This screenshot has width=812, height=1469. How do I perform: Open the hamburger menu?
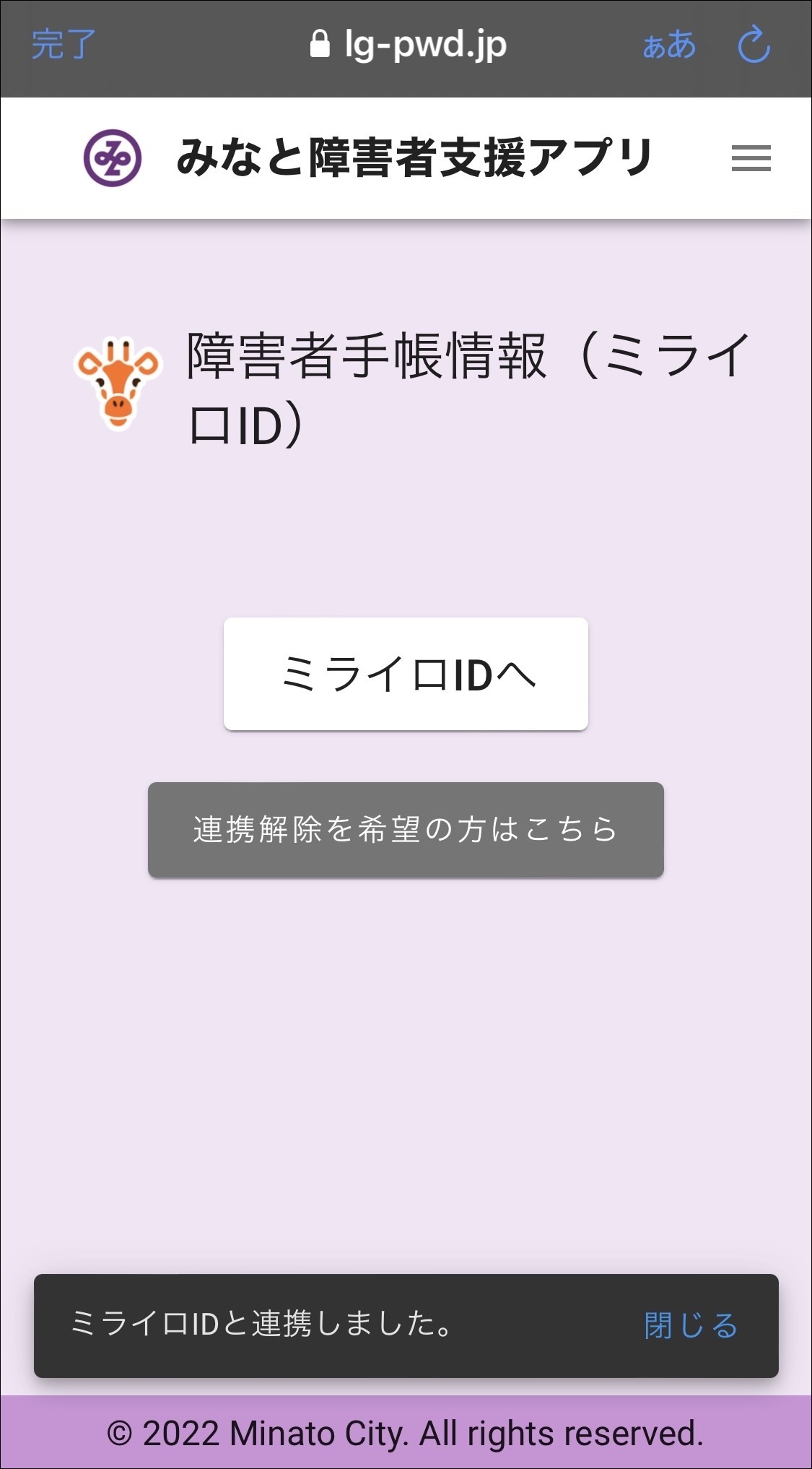coord(751,157)
